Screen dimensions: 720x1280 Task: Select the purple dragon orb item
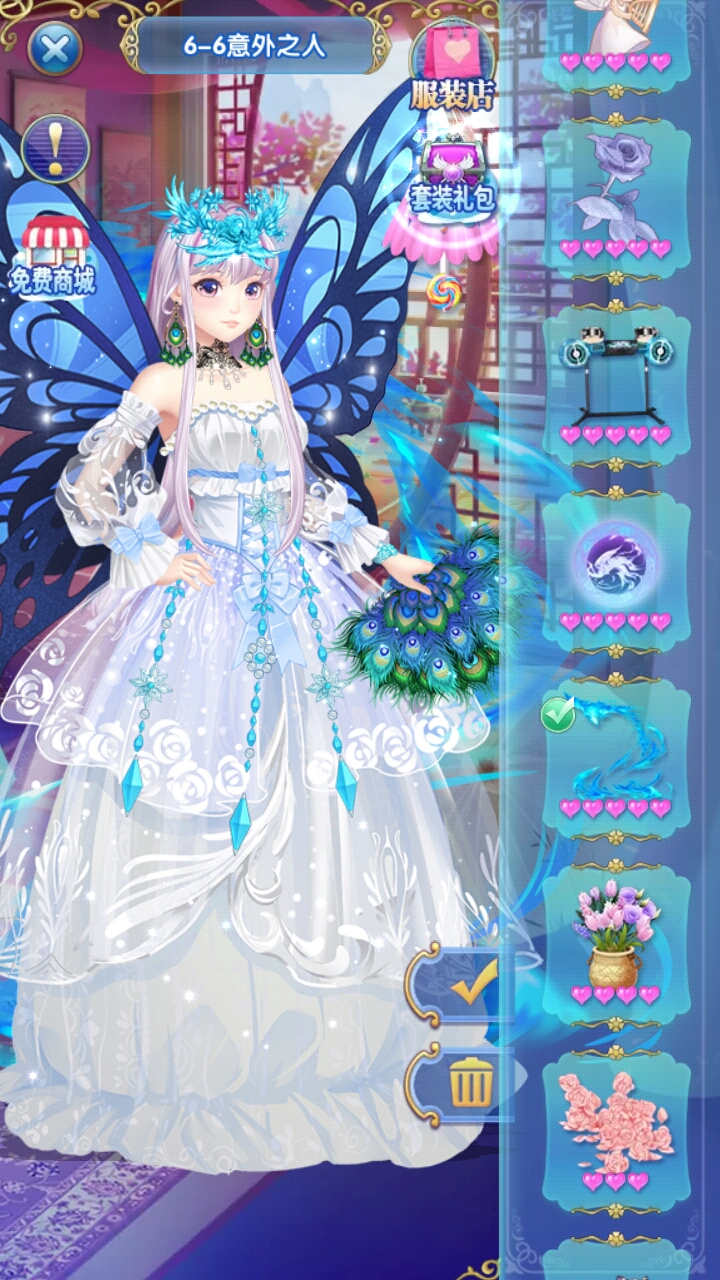[x=616, y=565]
